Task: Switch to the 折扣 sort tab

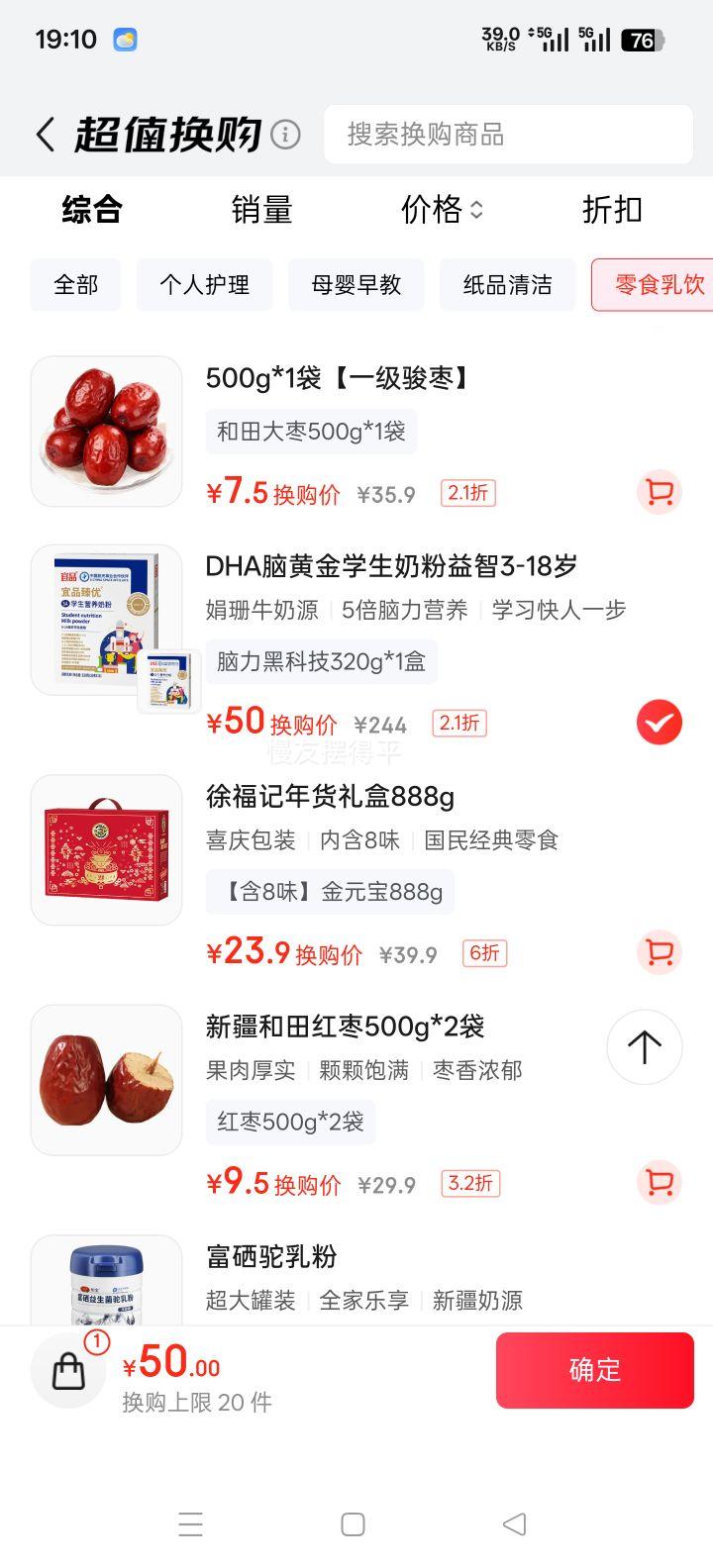Action: pos(611,211)
